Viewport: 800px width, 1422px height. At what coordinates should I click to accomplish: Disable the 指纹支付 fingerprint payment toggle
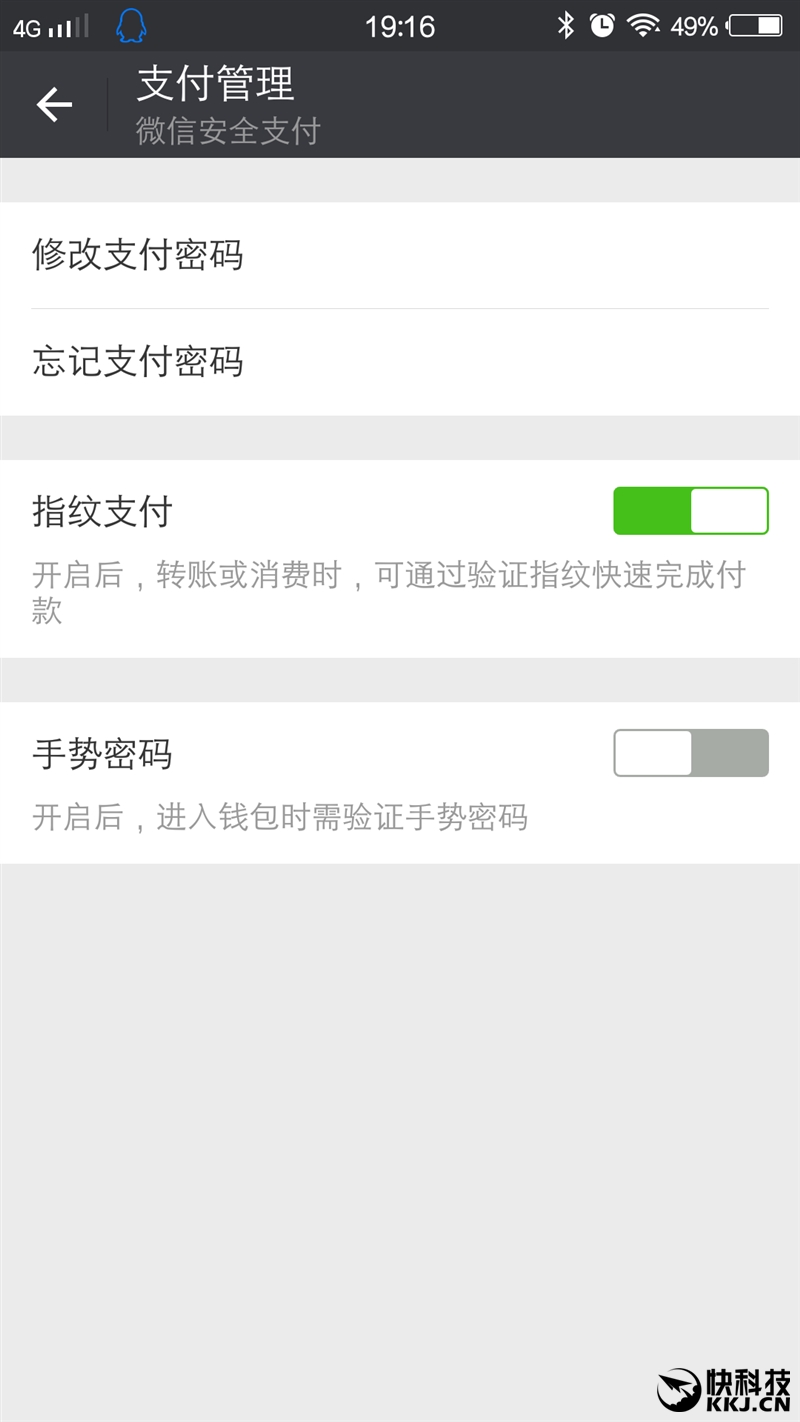[690, 510]
